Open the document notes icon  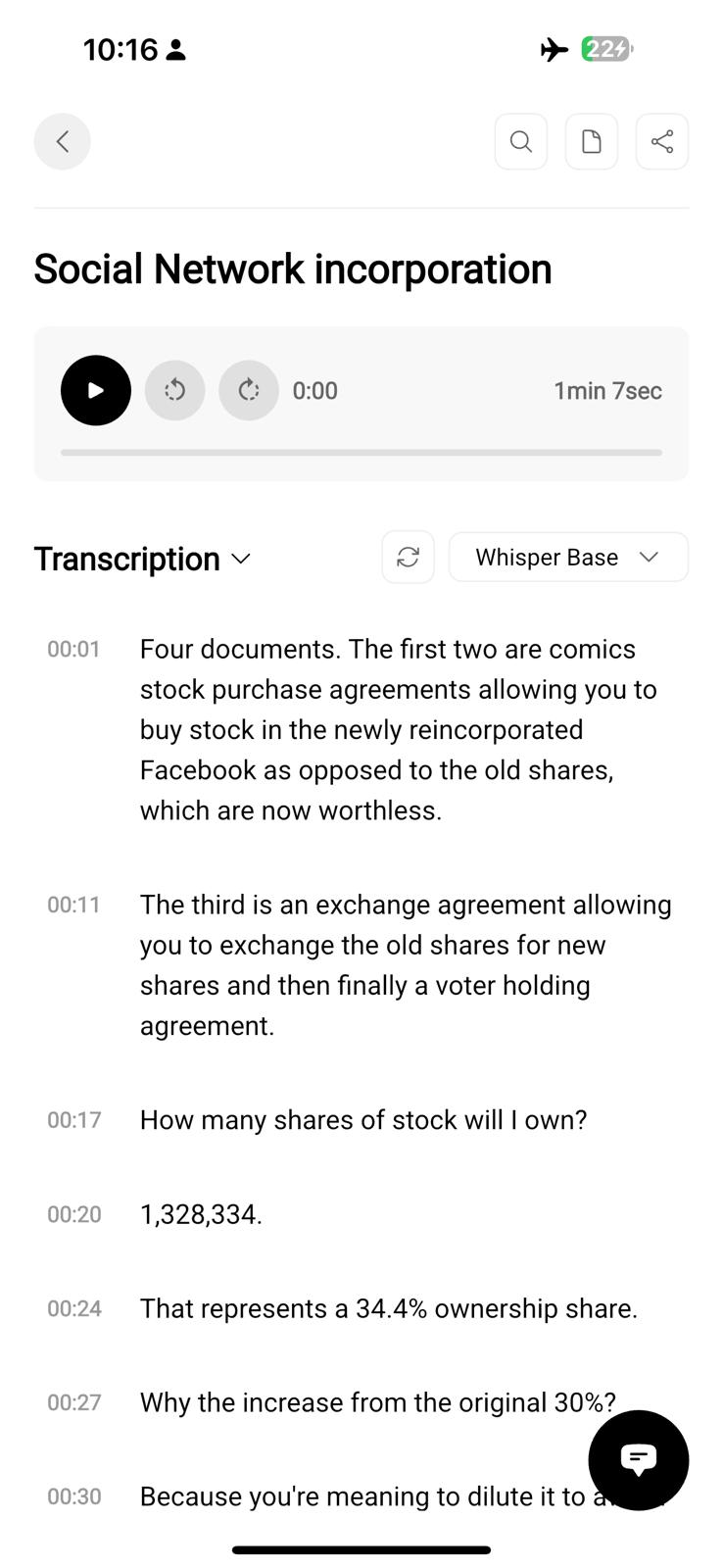(x=591, y=141)
